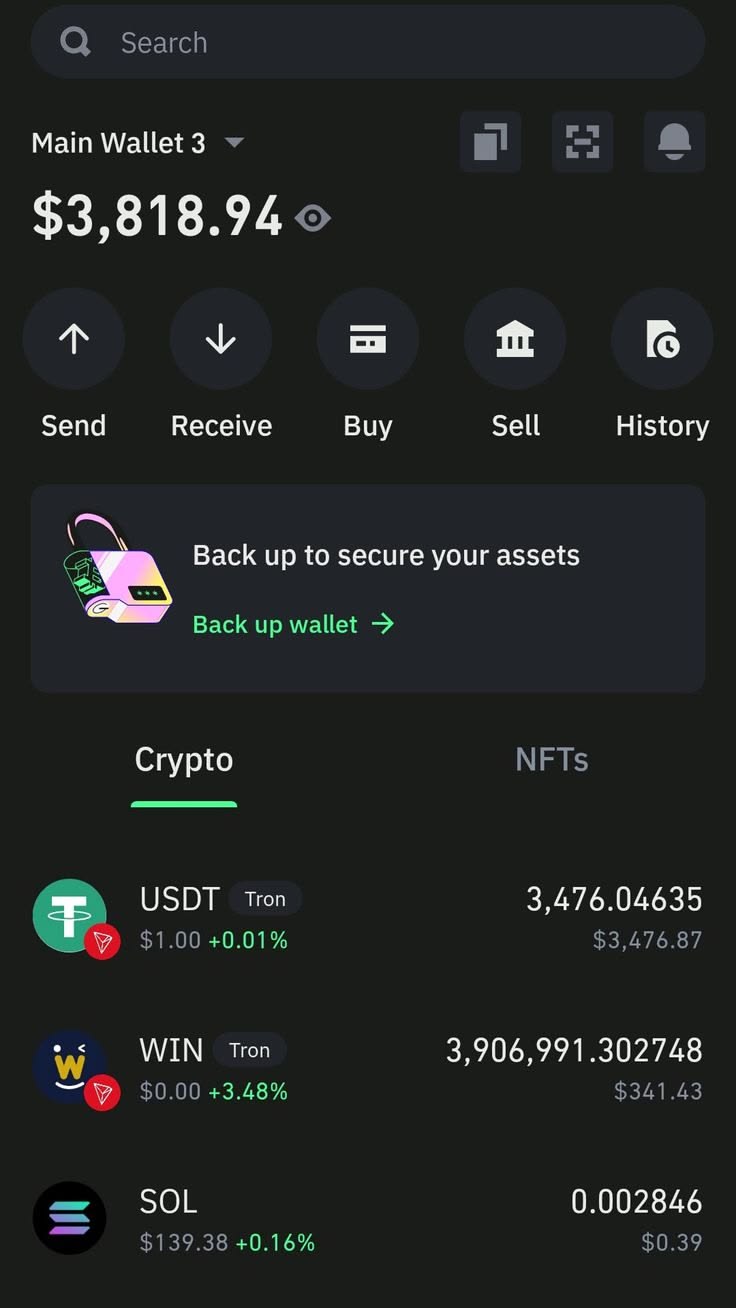
Task: Open the QR code scanner
Action: tap(582, 142)
